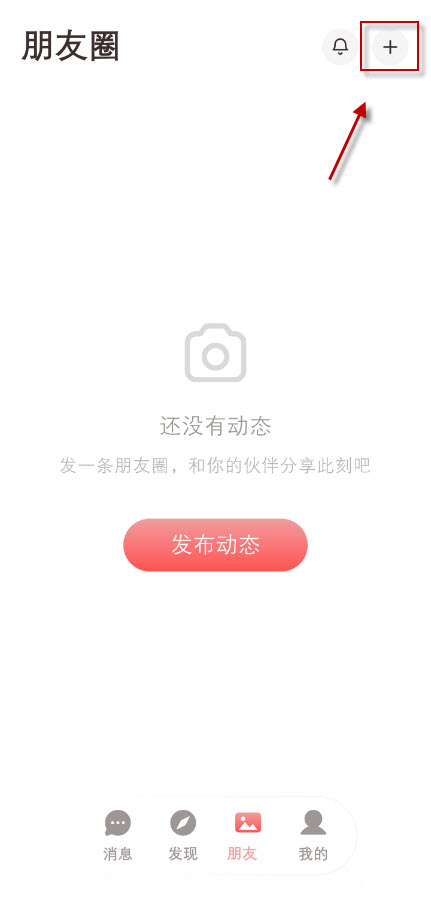Tap the plus icon to add a post
Viewport: 431px width, 904px height.
390,47
